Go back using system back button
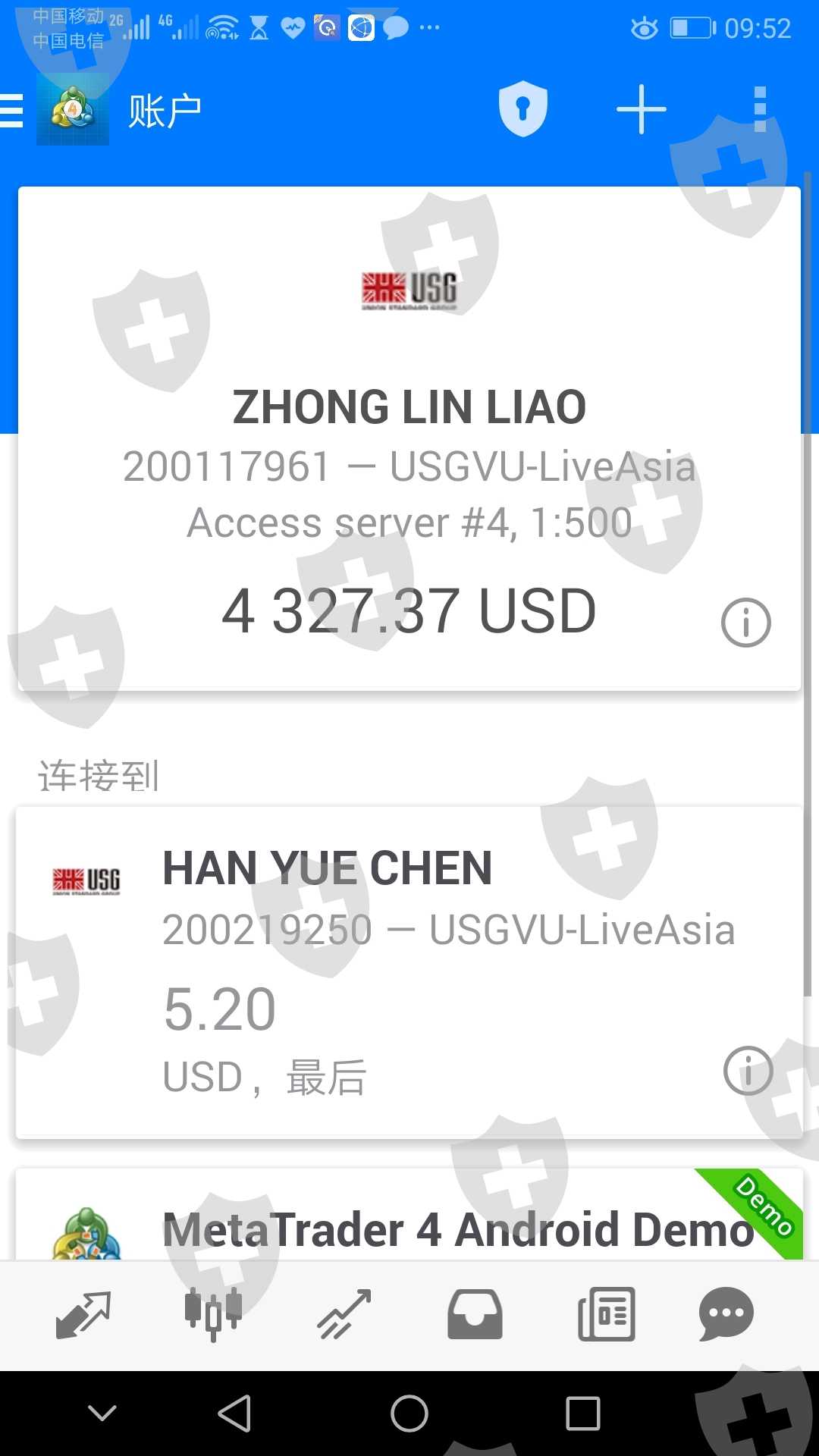This screenshot has height=1456, width=819. 234,1414
